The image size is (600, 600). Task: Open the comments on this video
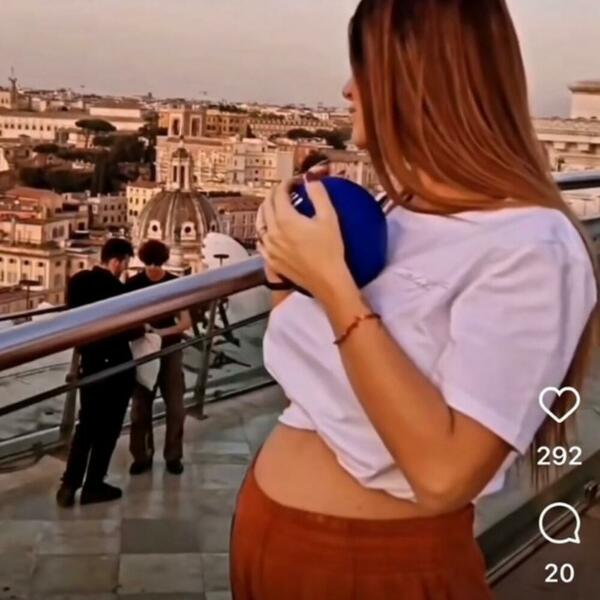point(559,522)
